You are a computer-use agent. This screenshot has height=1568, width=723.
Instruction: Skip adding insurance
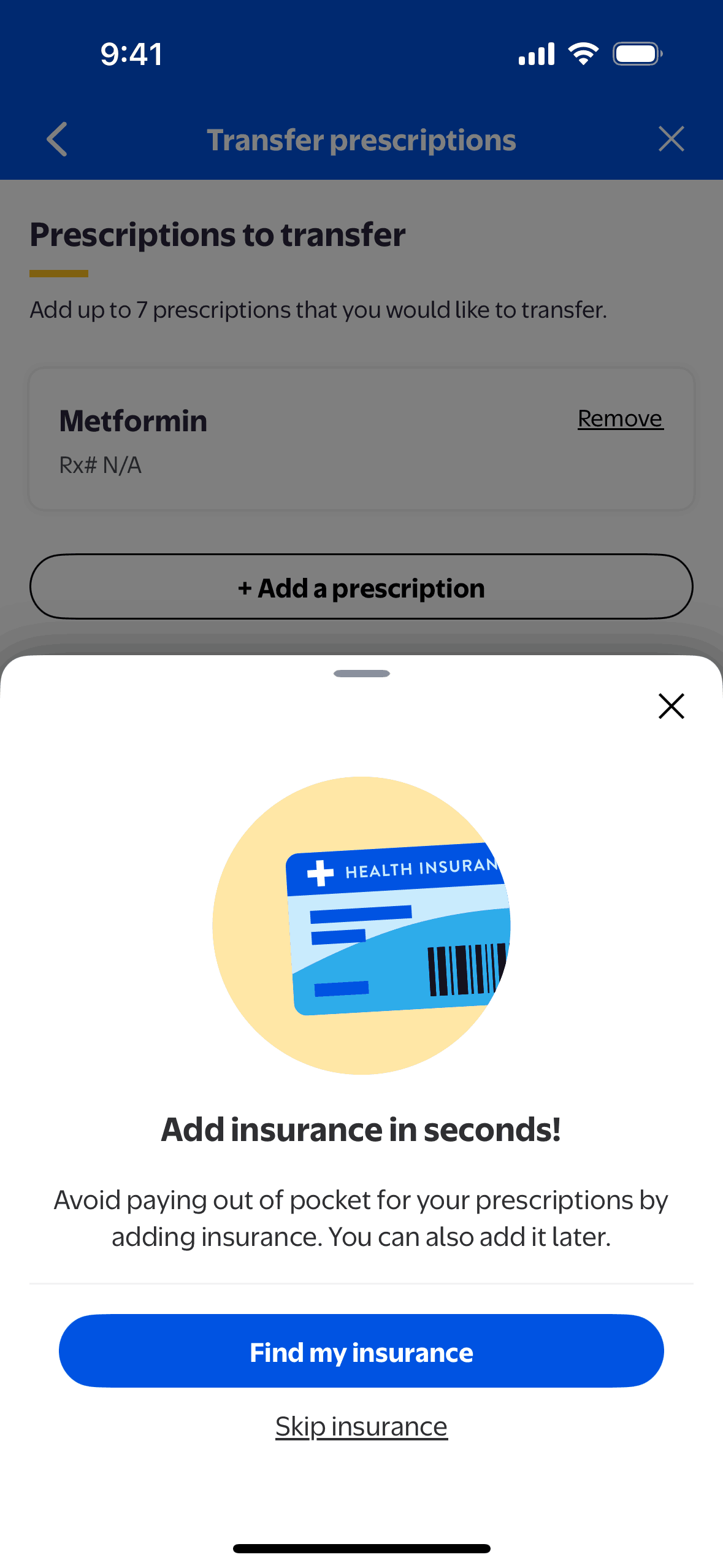361,1426
